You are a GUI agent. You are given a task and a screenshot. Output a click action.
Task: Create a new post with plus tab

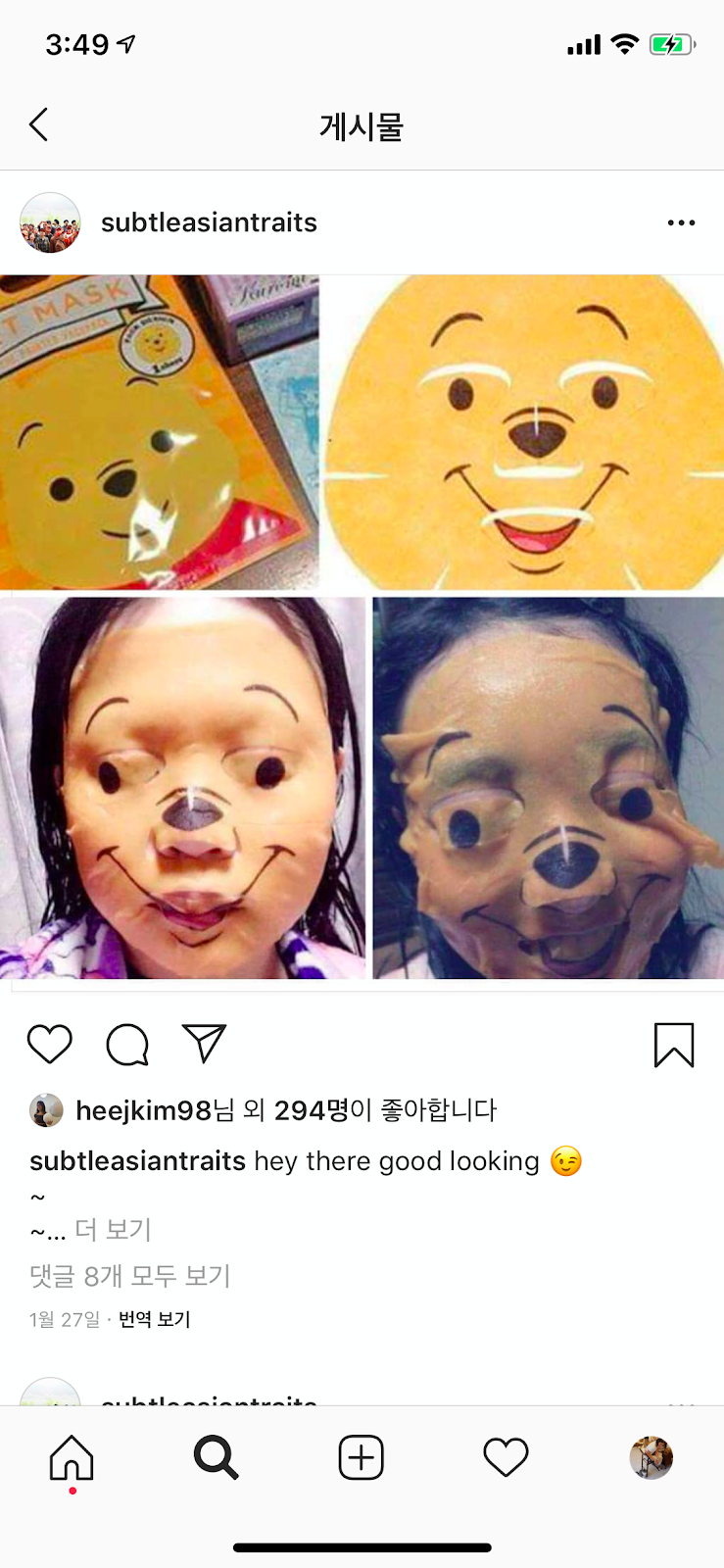pyautogui.click(x=361, y=1457)
